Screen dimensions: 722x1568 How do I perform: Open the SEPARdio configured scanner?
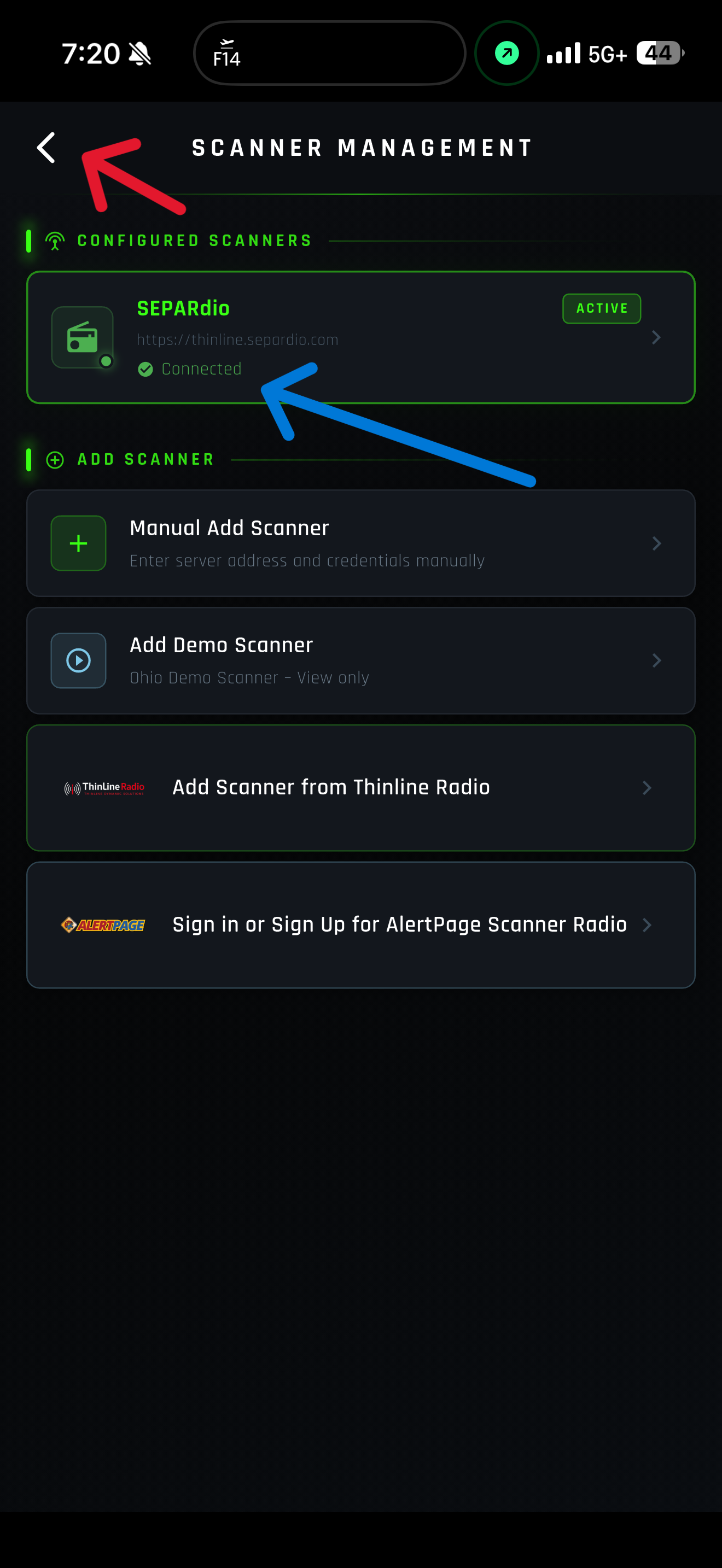360,337
